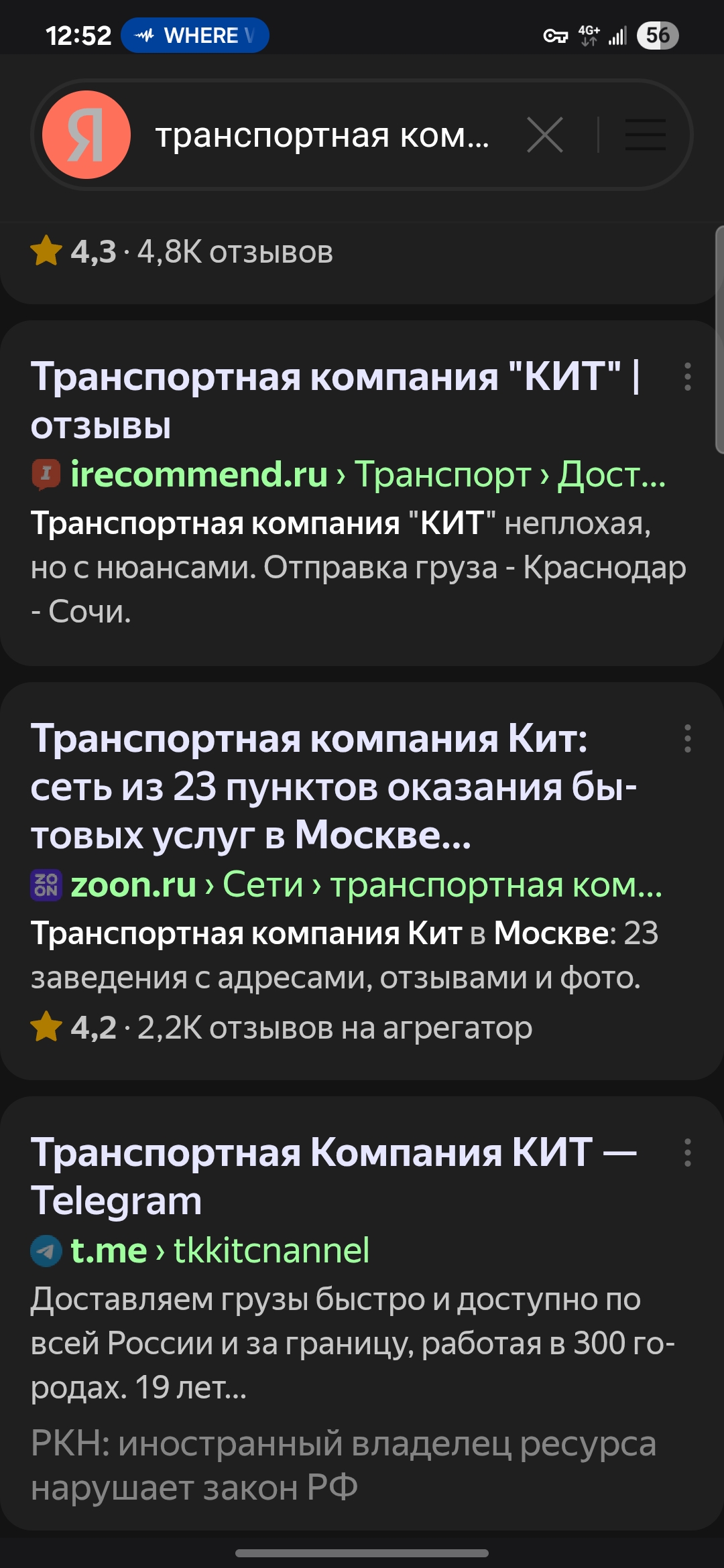Open Транспортная Компания КИТ — Telegram result
The image size is (724, 1568).
(x=333, y=1176)
